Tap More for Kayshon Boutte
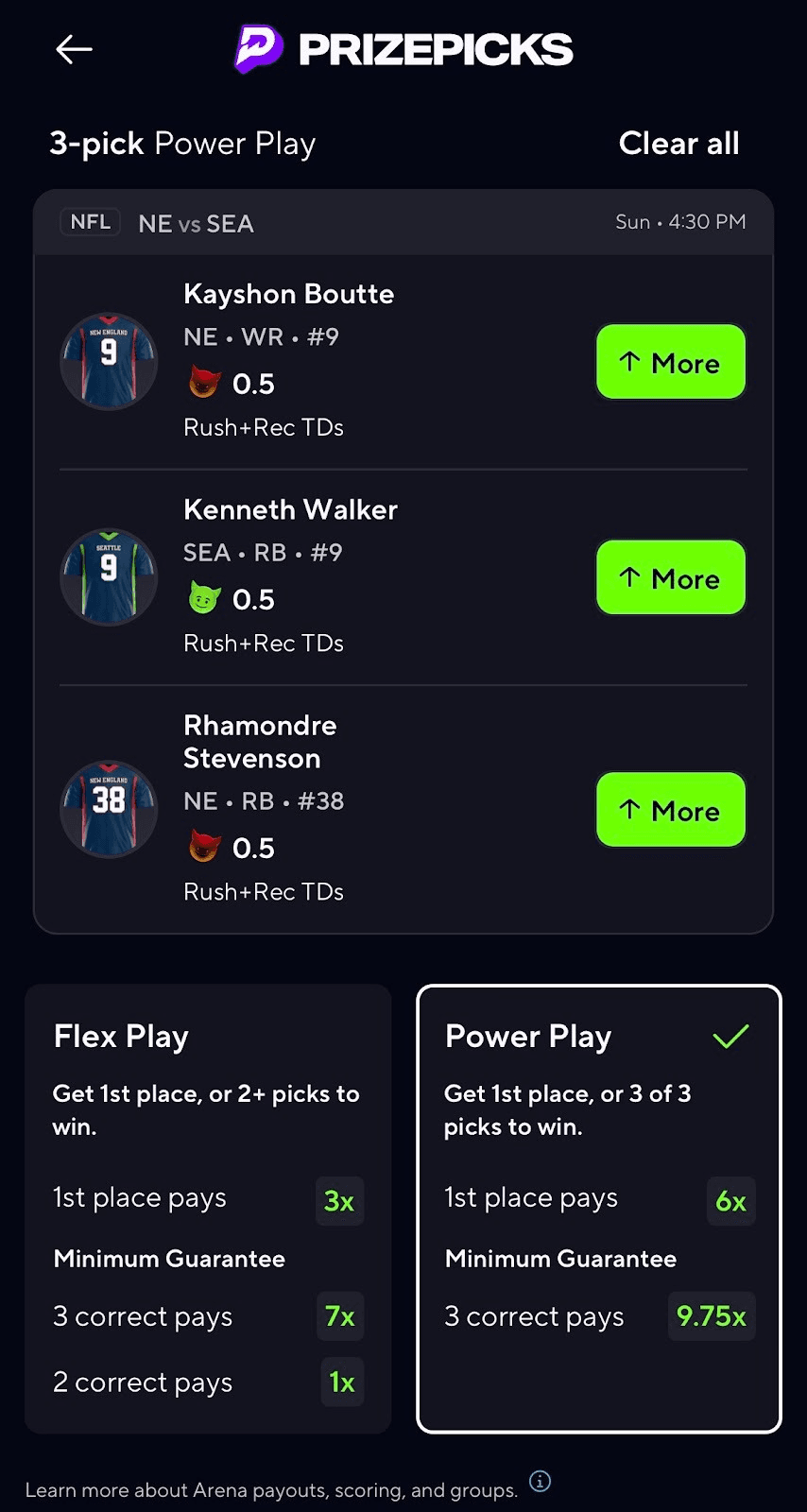The height and width of the screenshot is (1512, 807). coord(671,363)
